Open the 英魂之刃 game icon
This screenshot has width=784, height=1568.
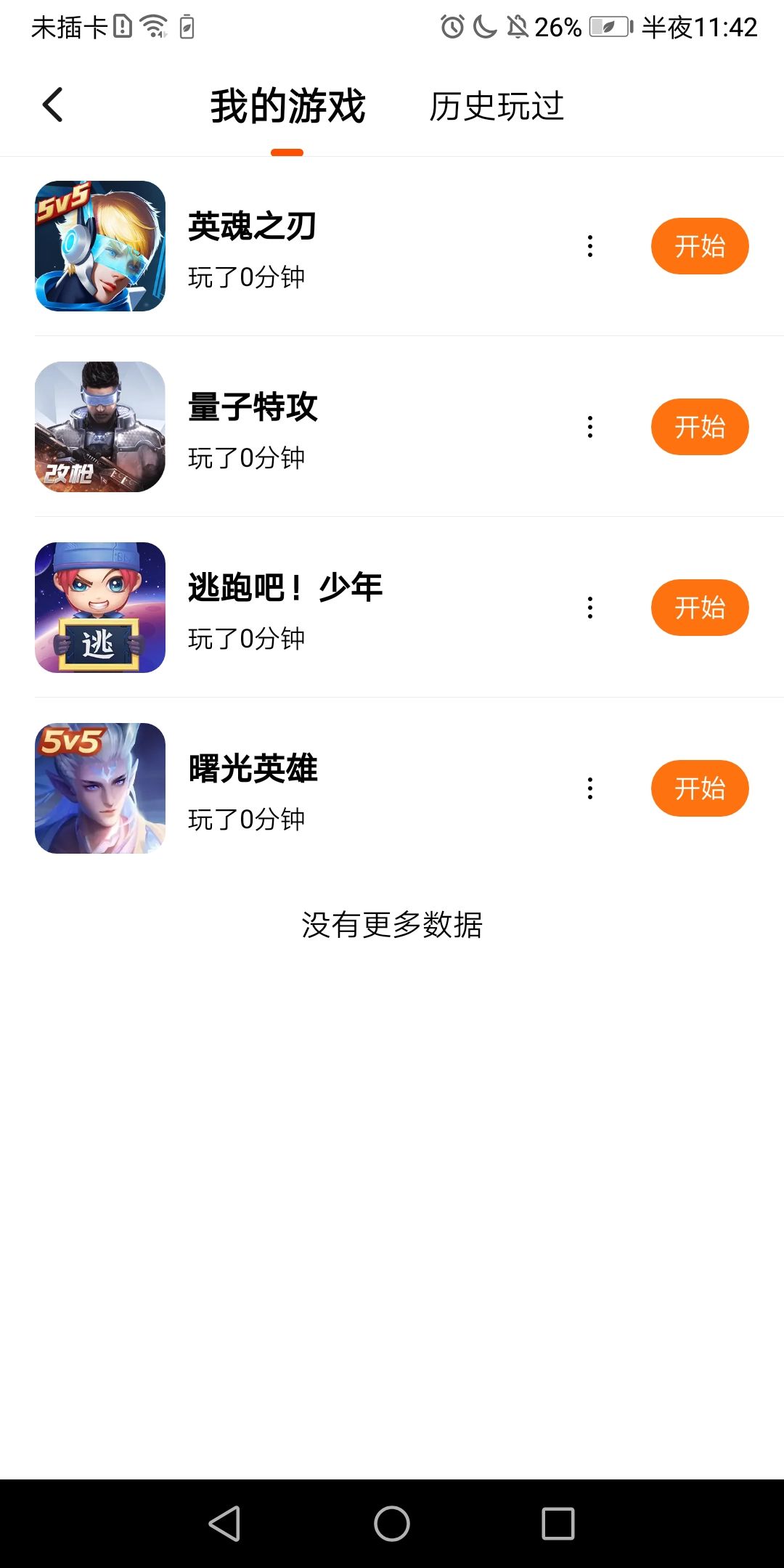pyautogui.click(x=100, y=246)
